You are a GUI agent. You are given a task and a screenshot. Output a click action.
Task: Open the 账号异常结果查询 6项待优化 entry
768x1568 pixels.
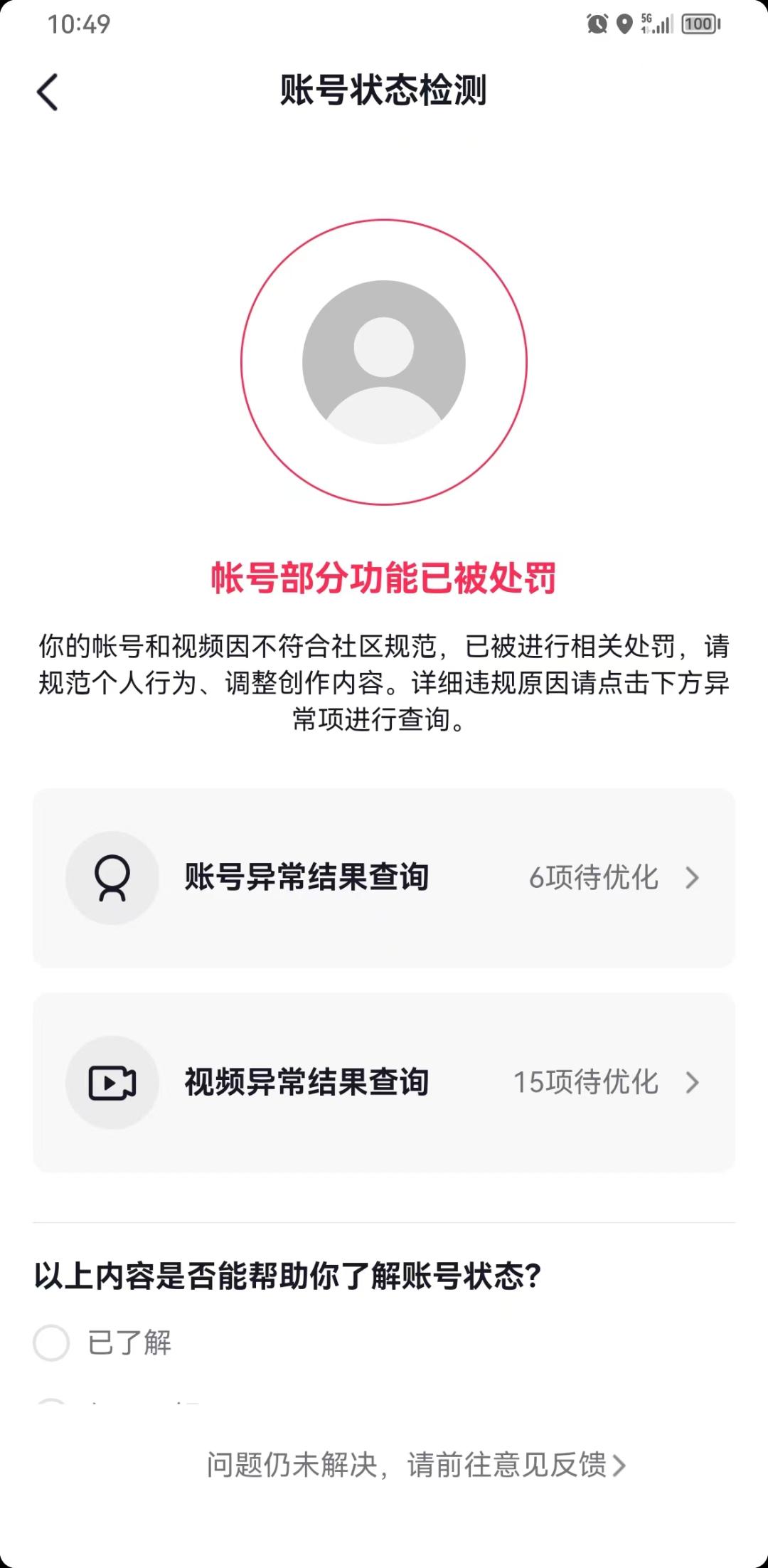tap(383, 879)
